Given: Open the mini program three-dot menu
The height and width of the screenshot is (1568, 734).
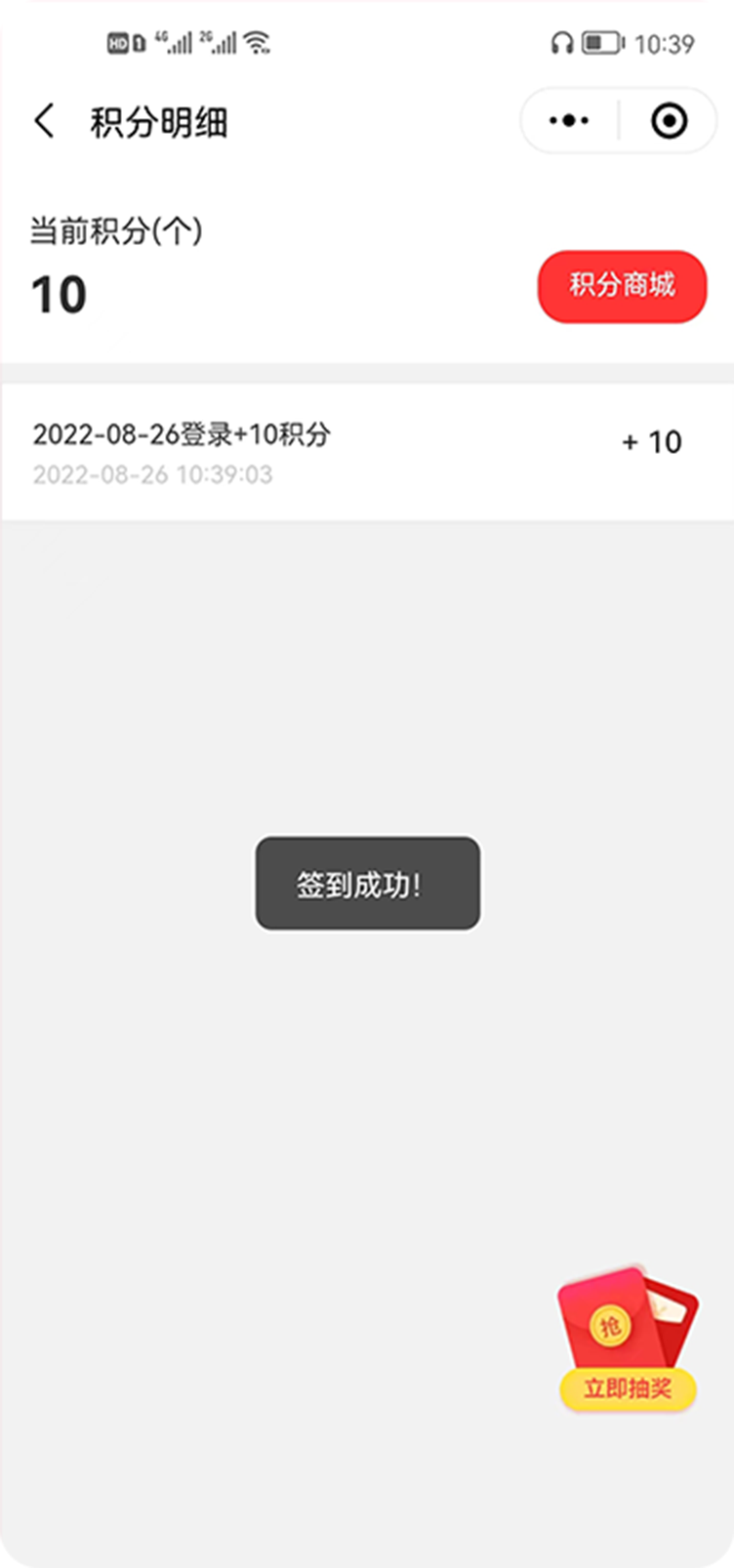Looking at the screenshot, I should (569, 121).
